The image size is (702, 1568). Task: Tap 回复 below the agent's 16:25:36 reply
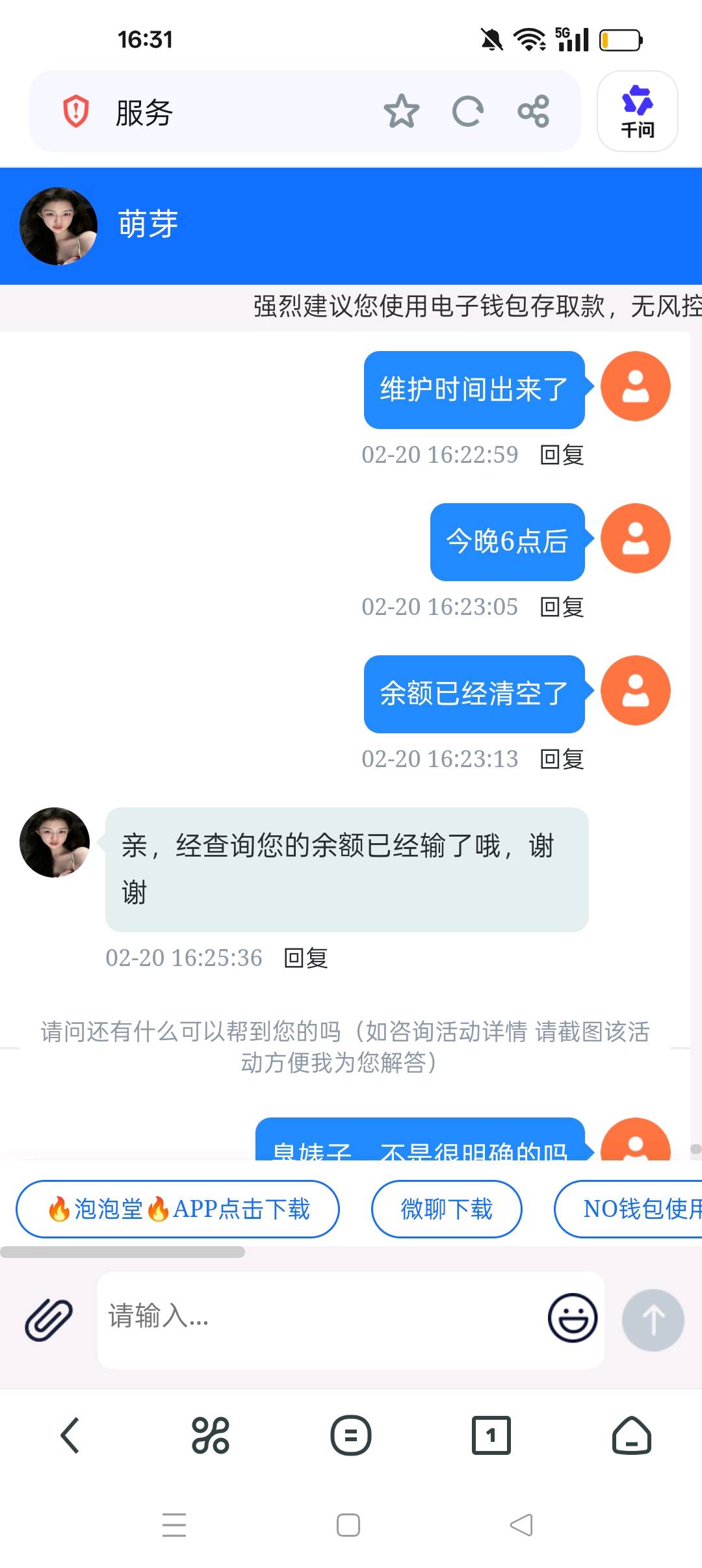(x=304, y=958)
